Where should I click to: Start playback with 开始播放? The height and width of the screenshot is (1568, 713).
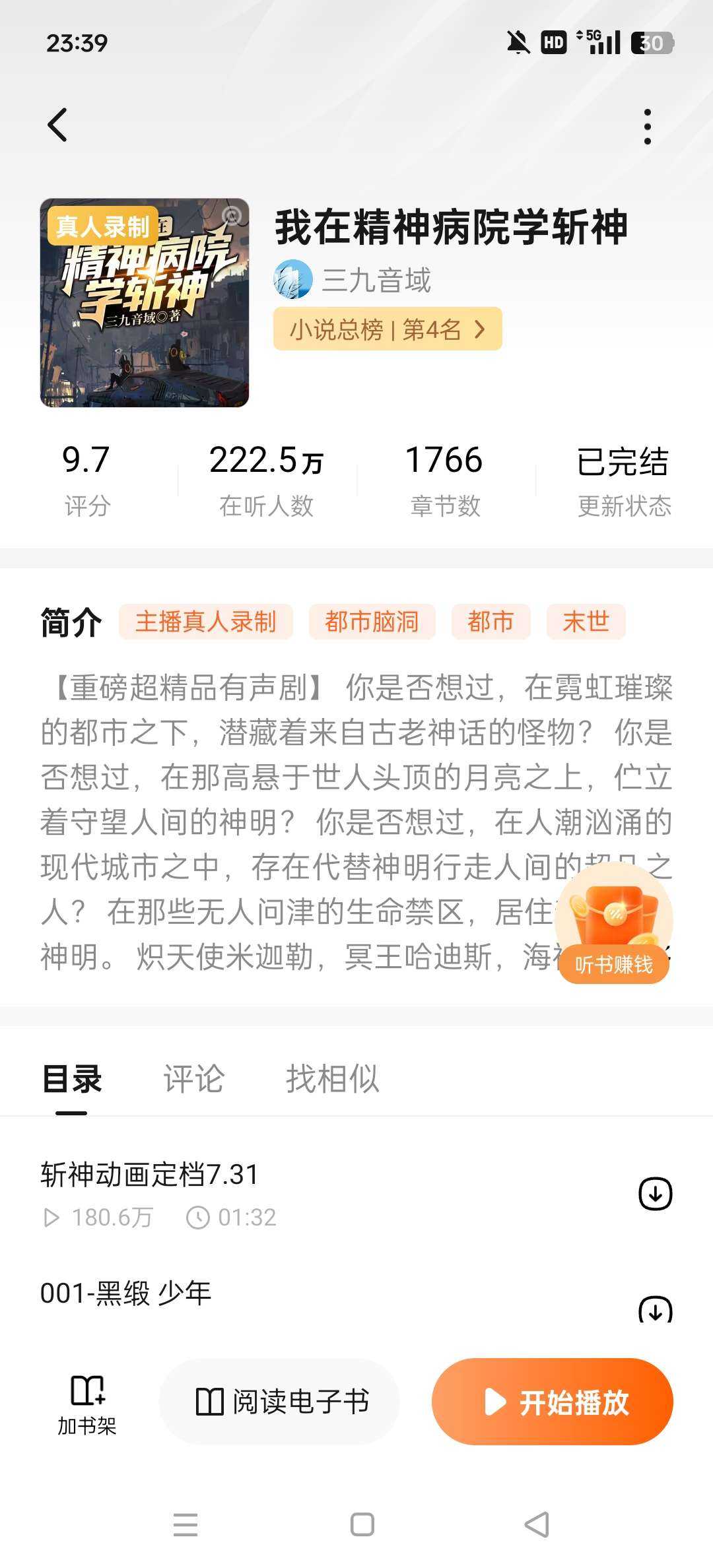point(553,1402)
